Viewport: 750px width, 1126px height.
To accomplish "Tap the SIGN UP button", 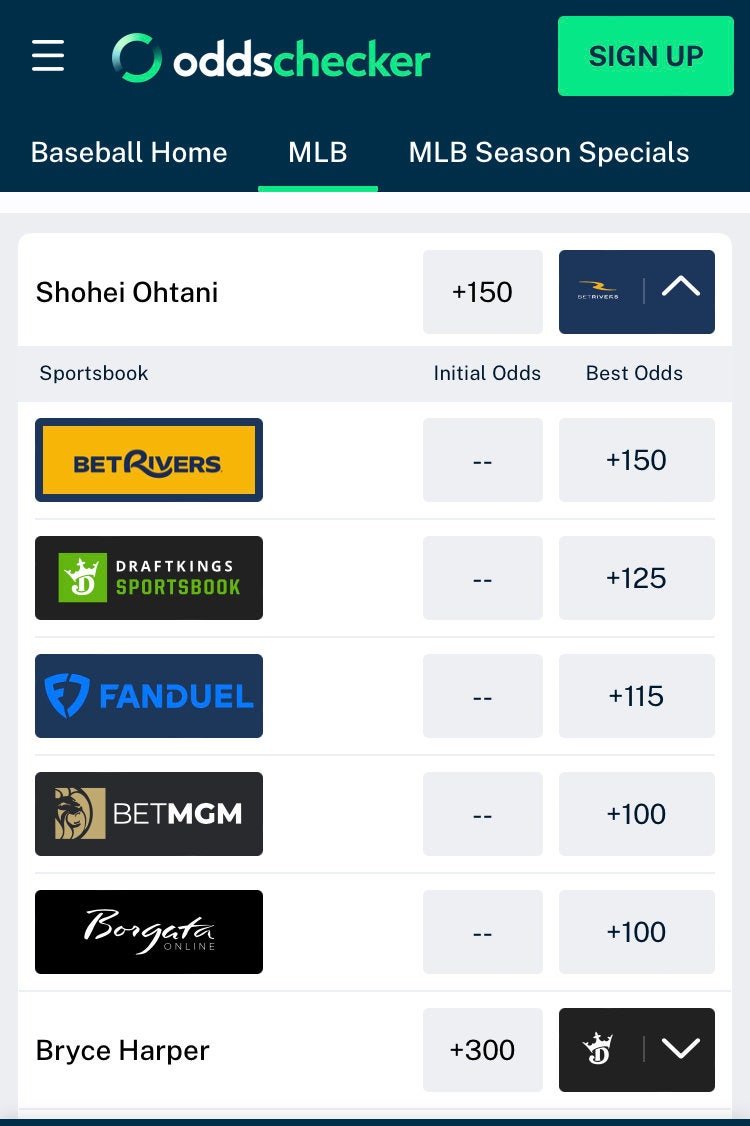I will point(646,56).
